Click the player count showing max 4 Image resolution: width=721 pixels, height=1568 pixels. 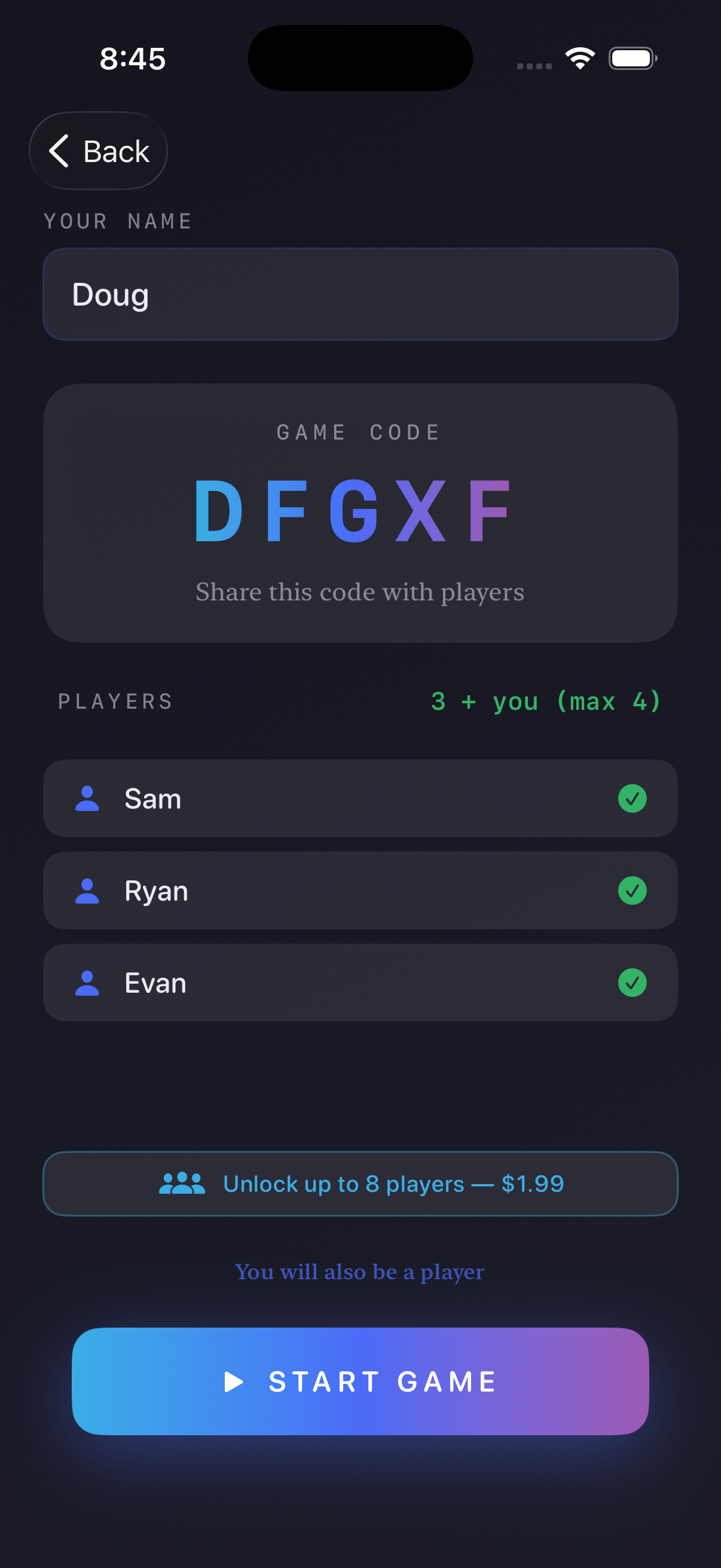[545, 701]
